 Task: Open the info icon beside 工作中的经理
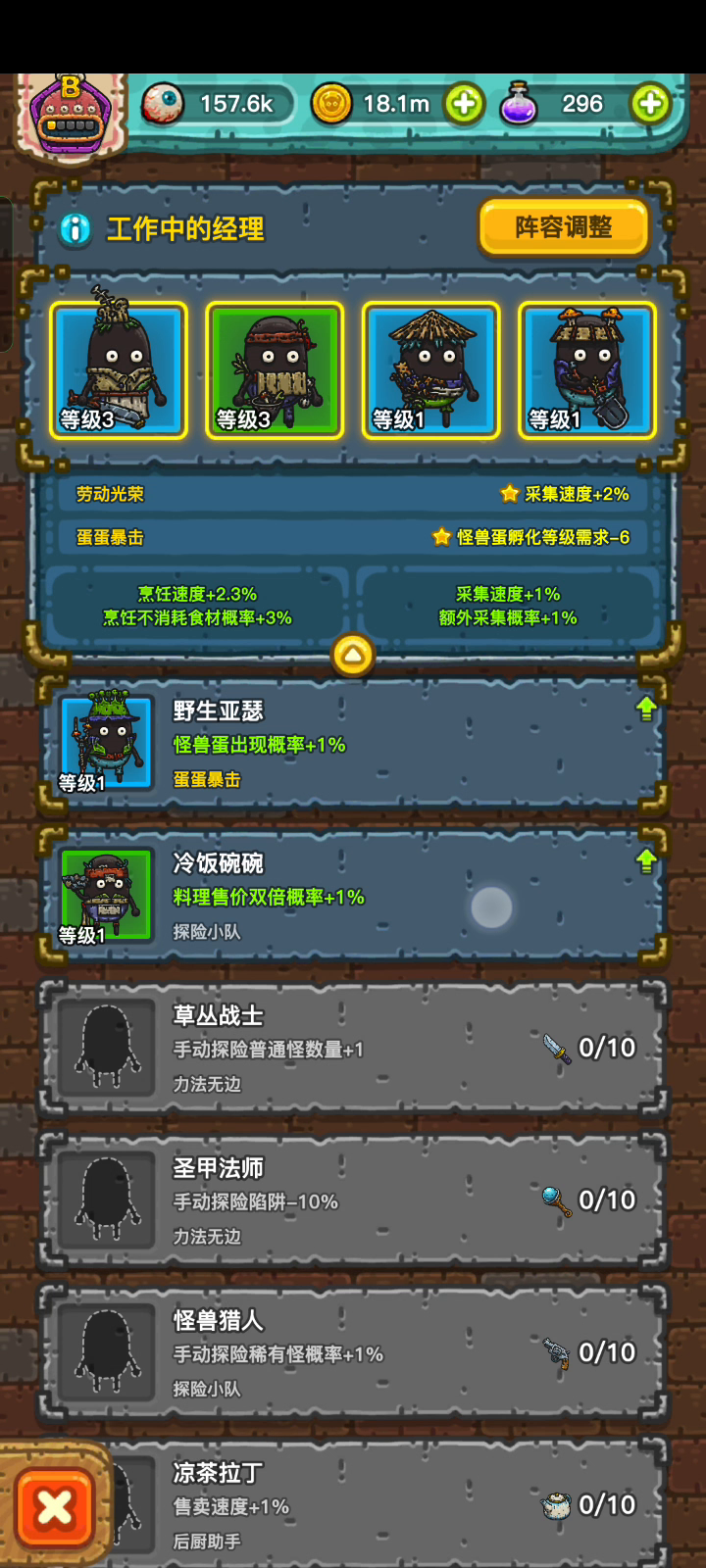(75, 228)
